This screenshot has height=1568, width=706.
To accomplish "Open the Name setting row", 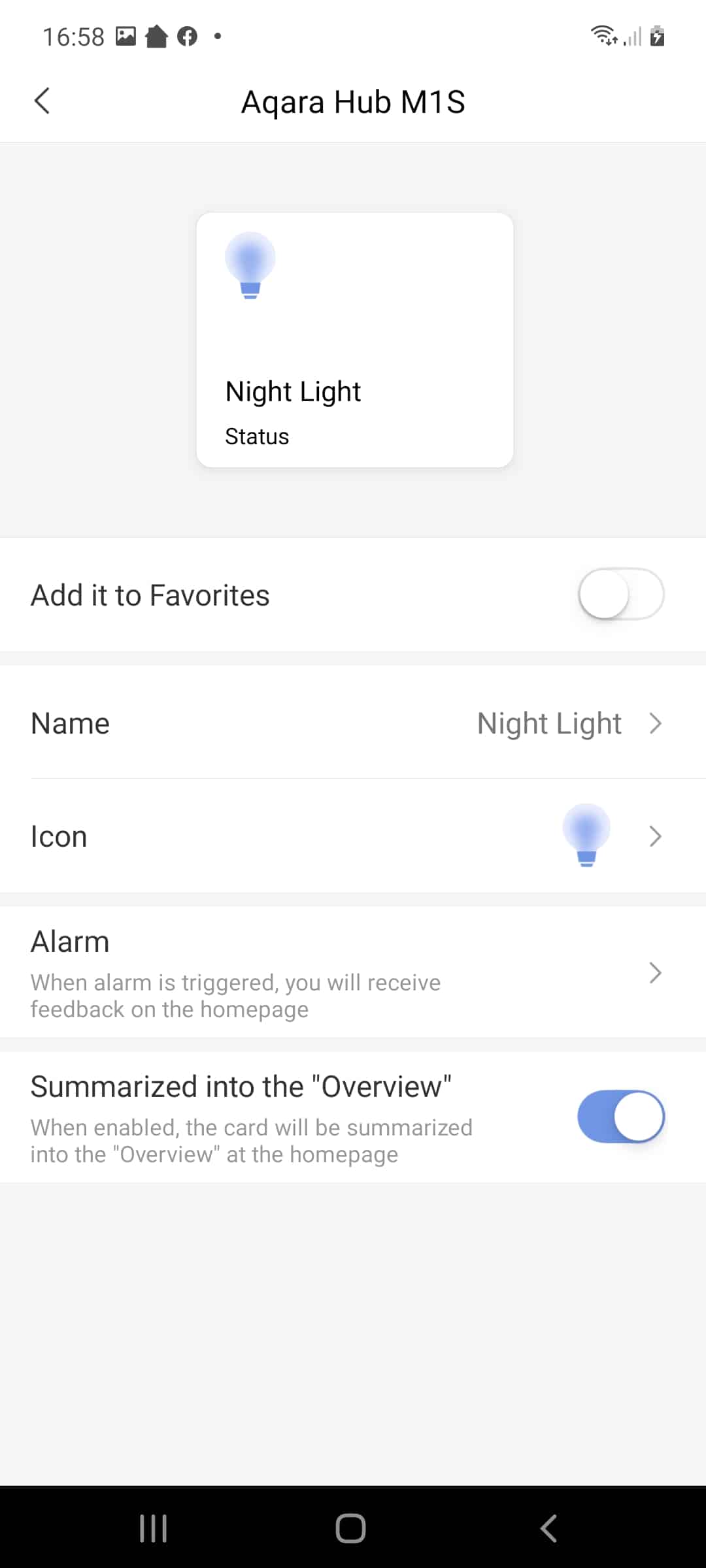I will coord(353,723).
